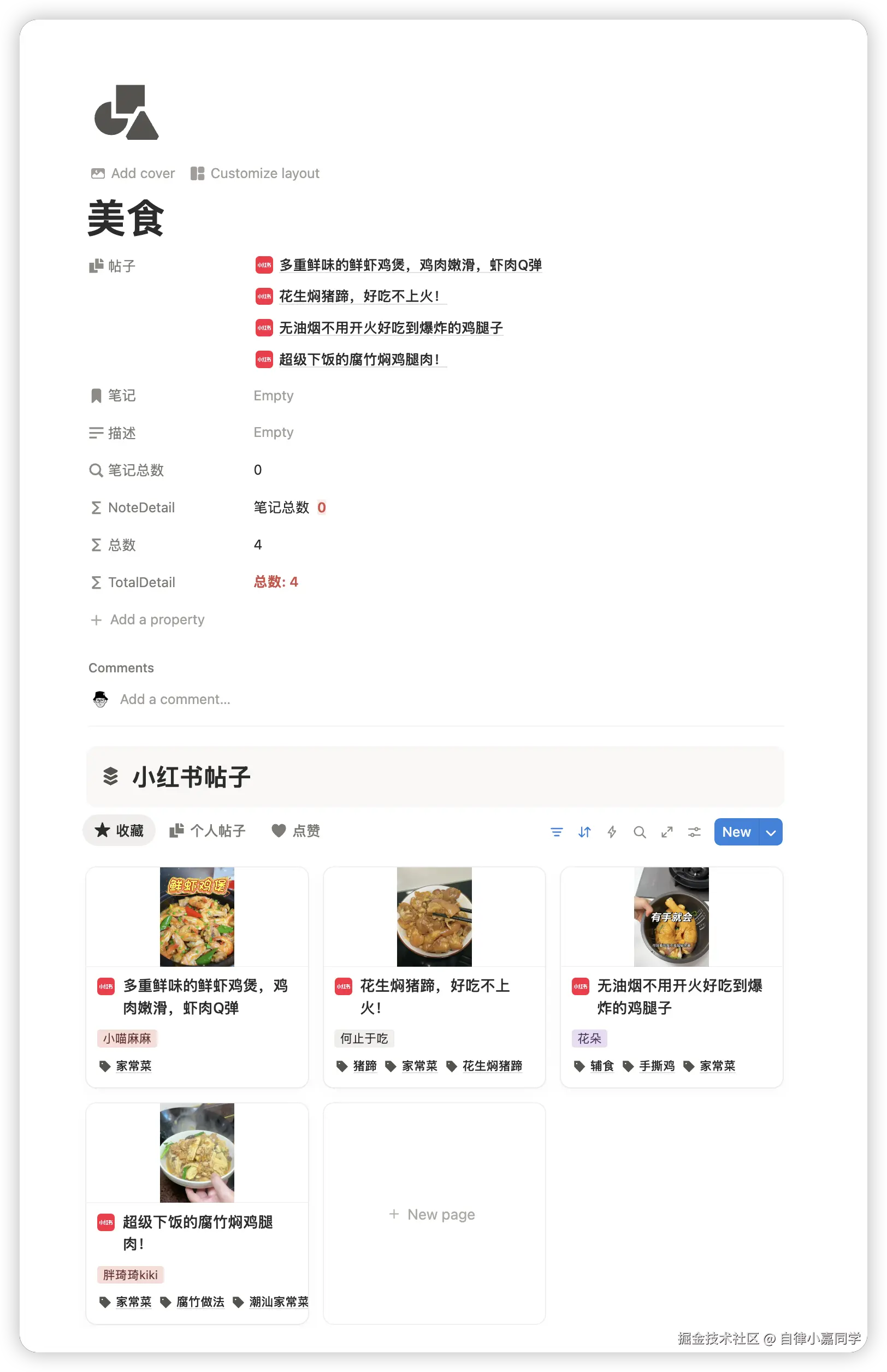This screenshot has height=1372, width=887.
Task: Expand the database to full page view
Action: coord(666,832)
